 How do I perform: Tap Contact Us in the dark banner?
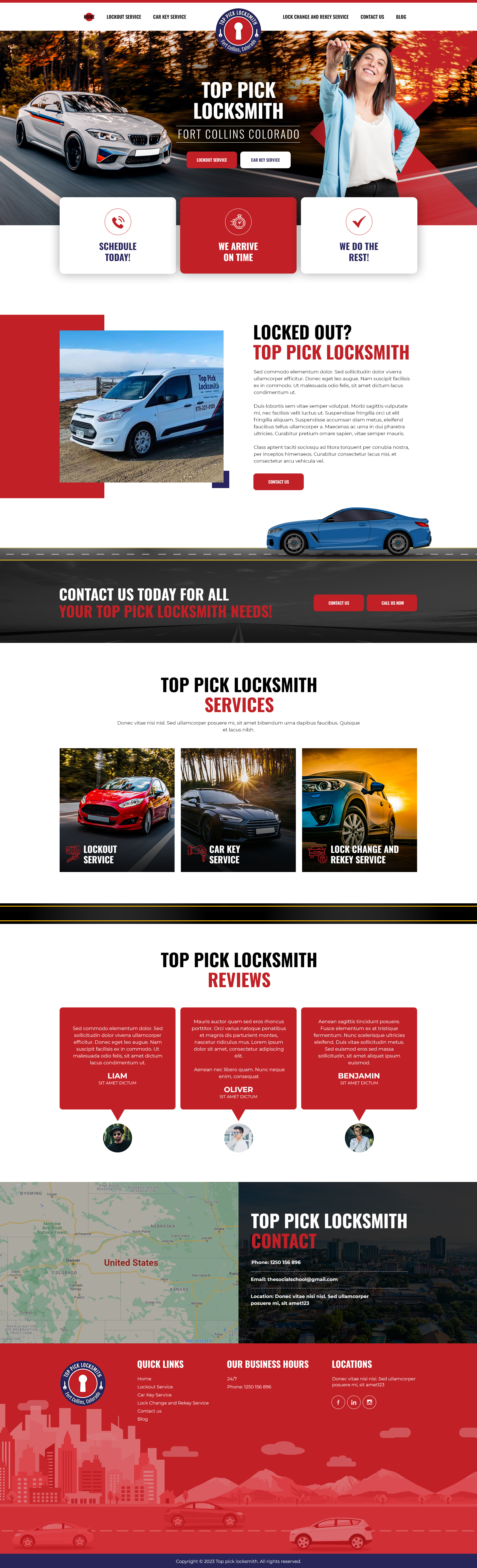coord(338,603)
